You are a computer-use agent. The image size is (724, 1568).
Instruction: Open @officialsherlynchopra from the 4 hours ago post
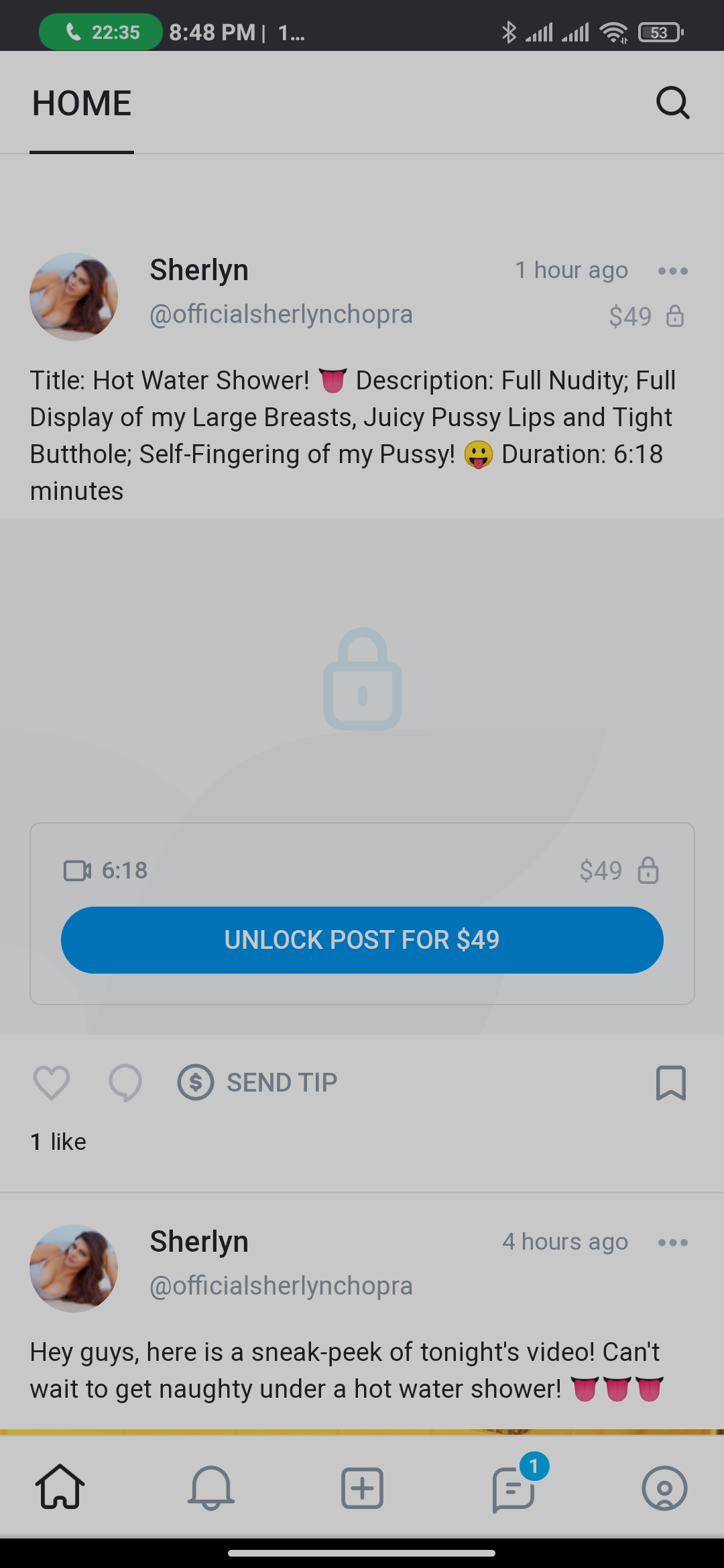click(x=281, y=1286)
